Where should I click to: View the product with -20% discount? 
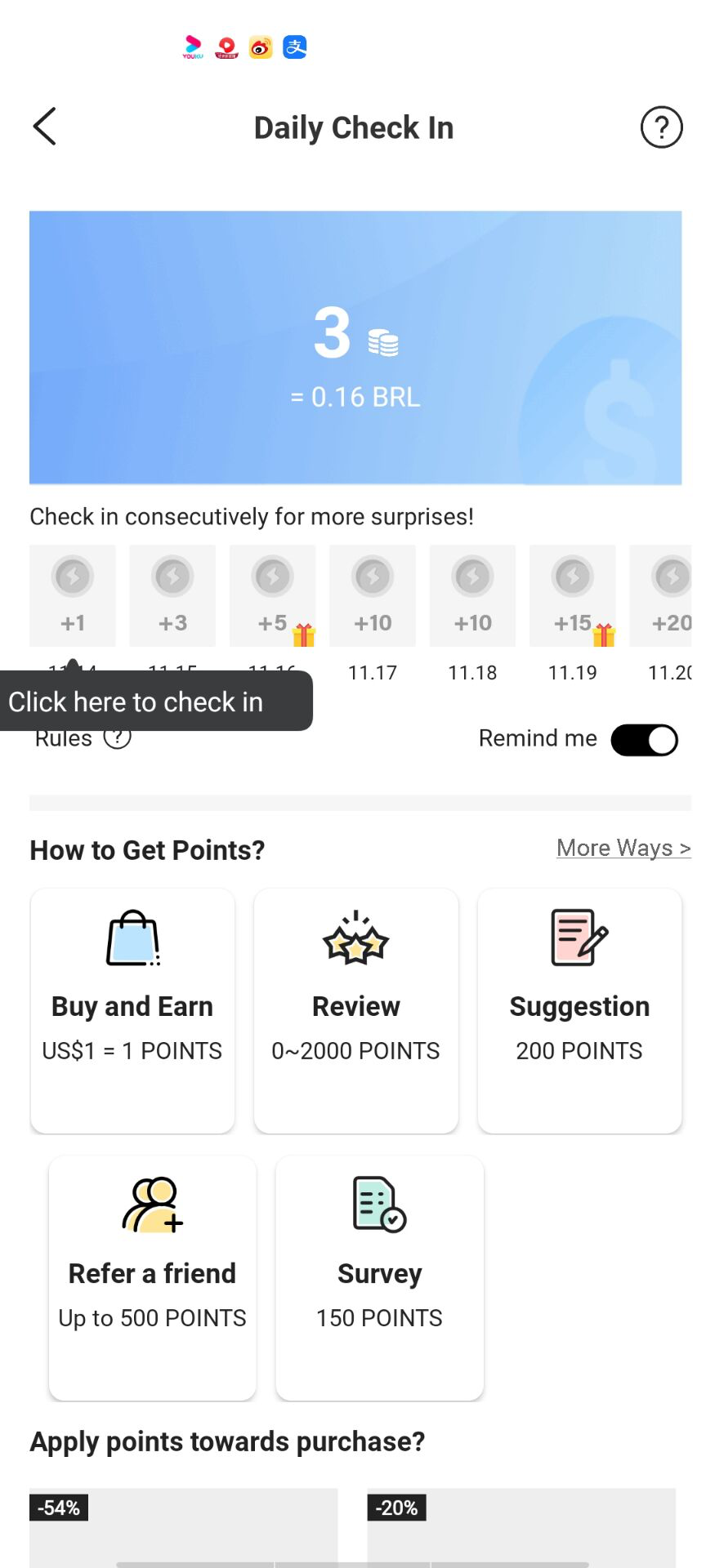click(x=521, y=1527)
